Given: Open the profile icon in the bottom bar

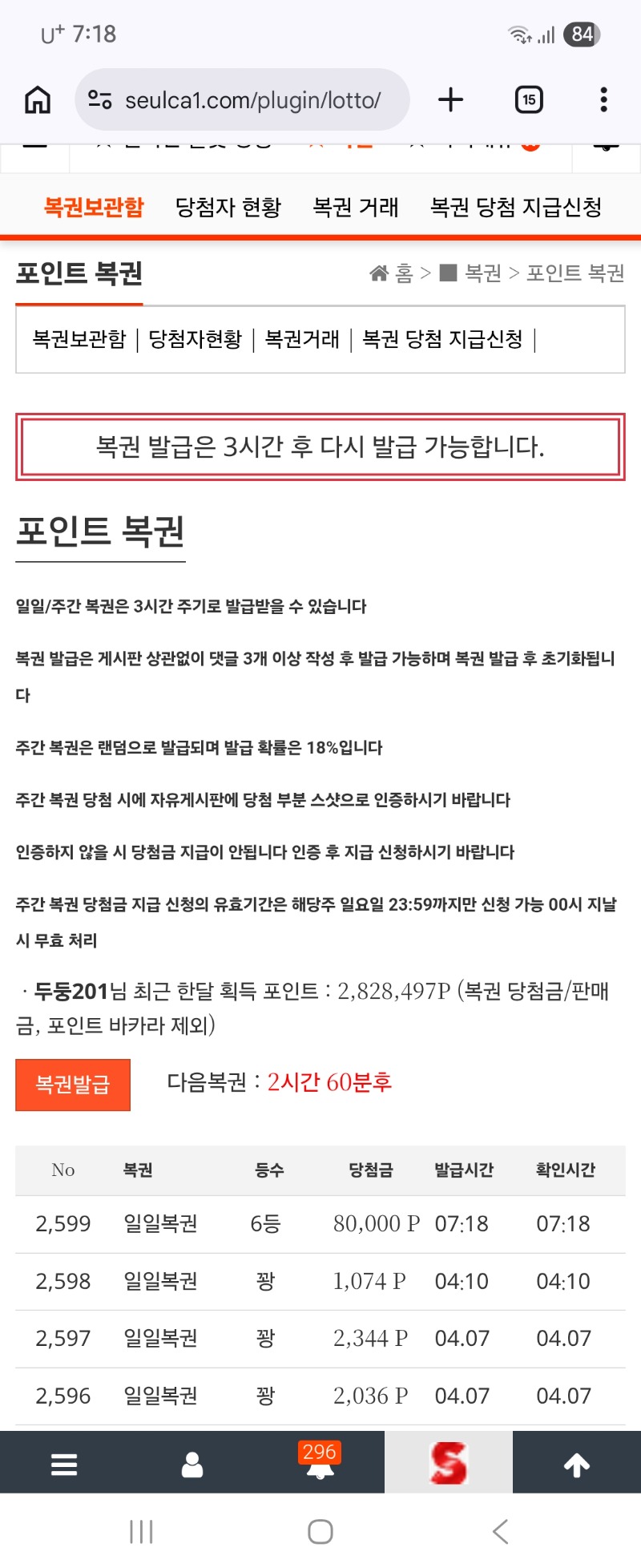Looking at the screenshot, I should click(x=192, y=1465).
